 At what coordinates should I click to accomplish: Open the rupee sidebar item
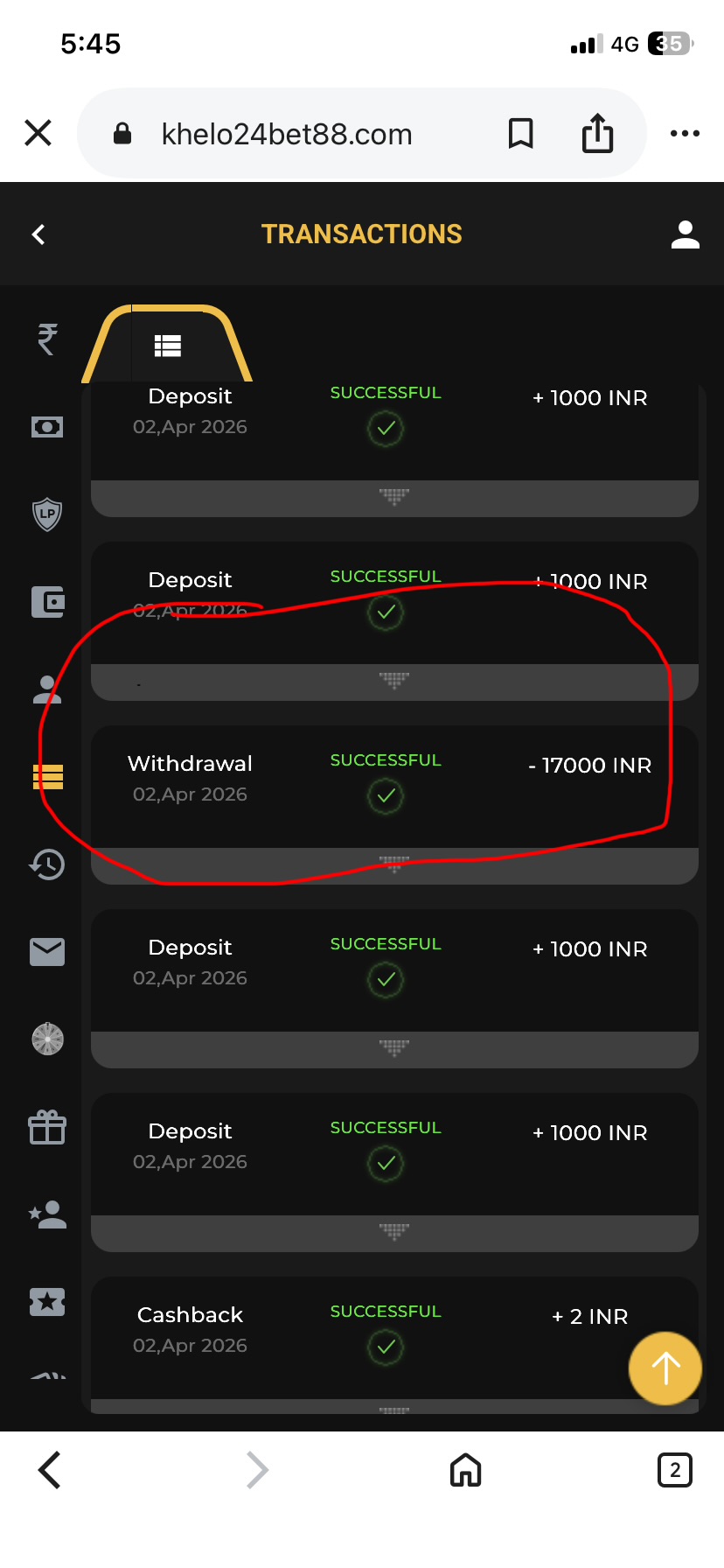click(x=47, y=339)
